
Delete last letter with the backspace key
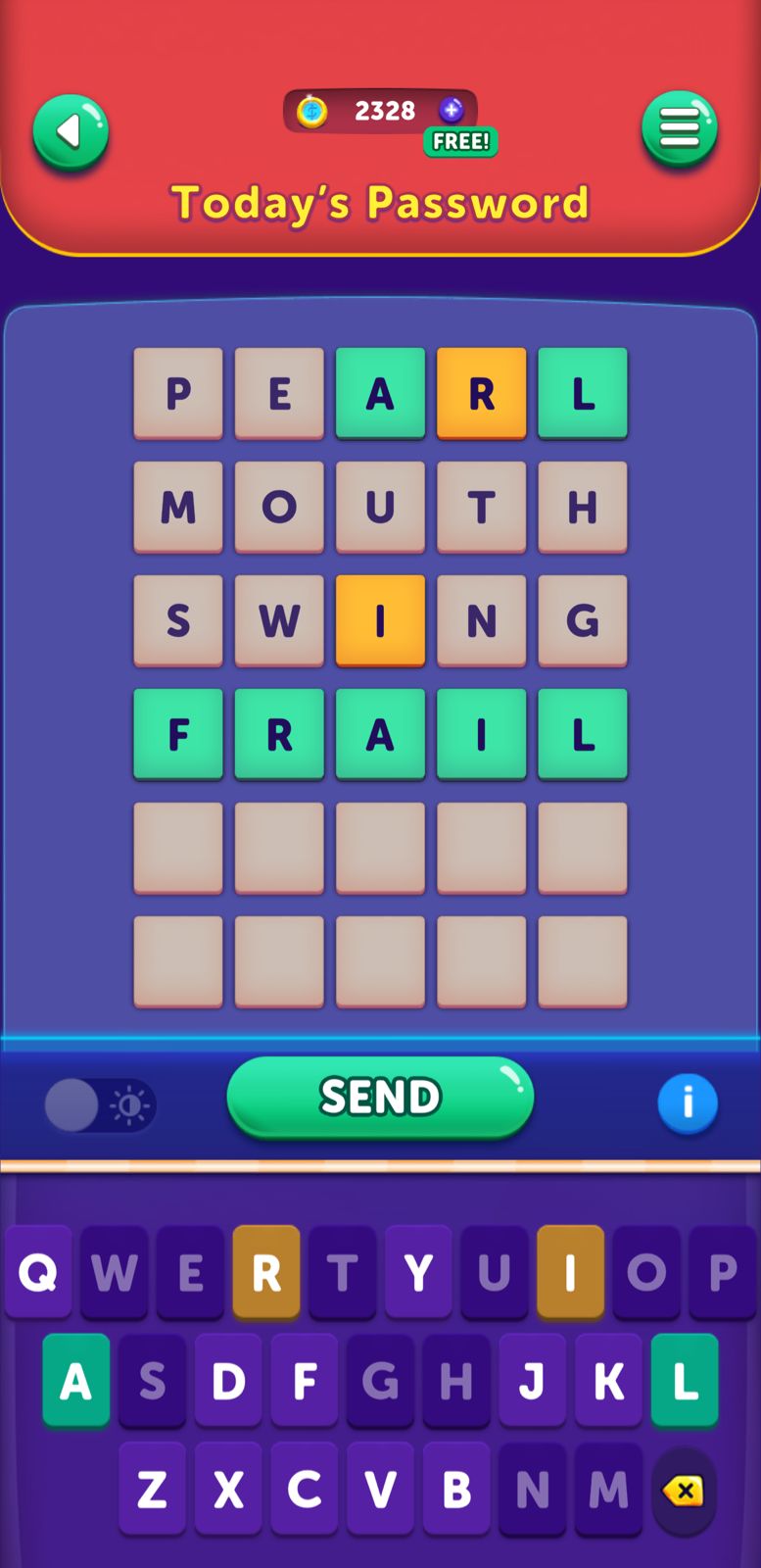[x=683, y=1491]
